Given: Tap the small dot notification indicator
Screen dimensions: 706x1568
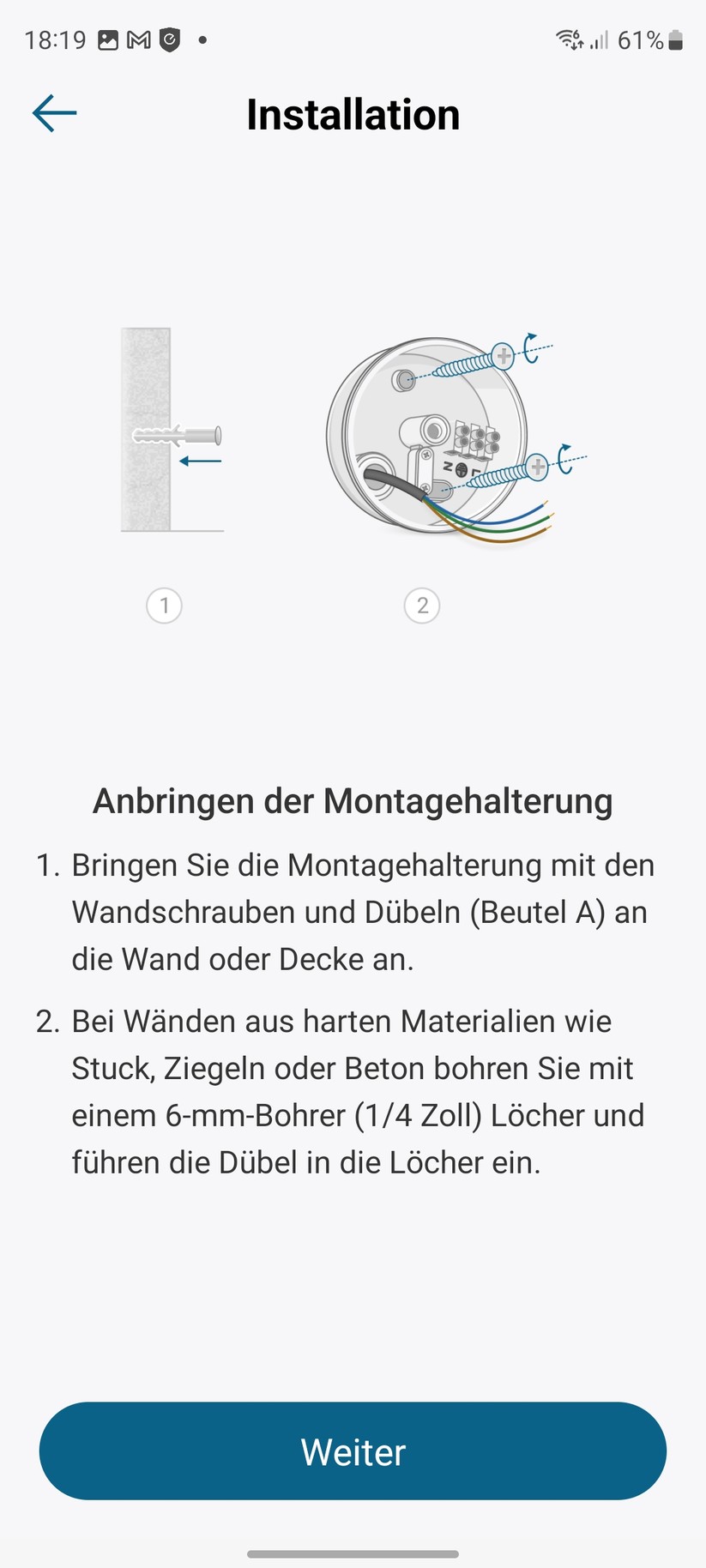Looking at the screenshot, I should click(x=201, y=39).
